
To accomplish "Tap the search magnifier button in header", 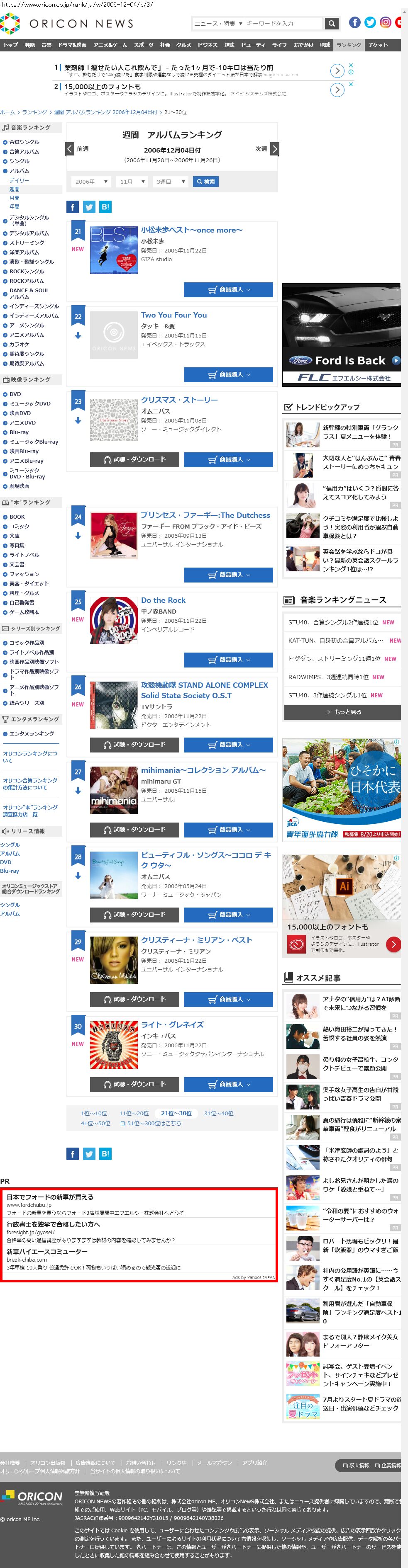I will [x=331, y=24].
